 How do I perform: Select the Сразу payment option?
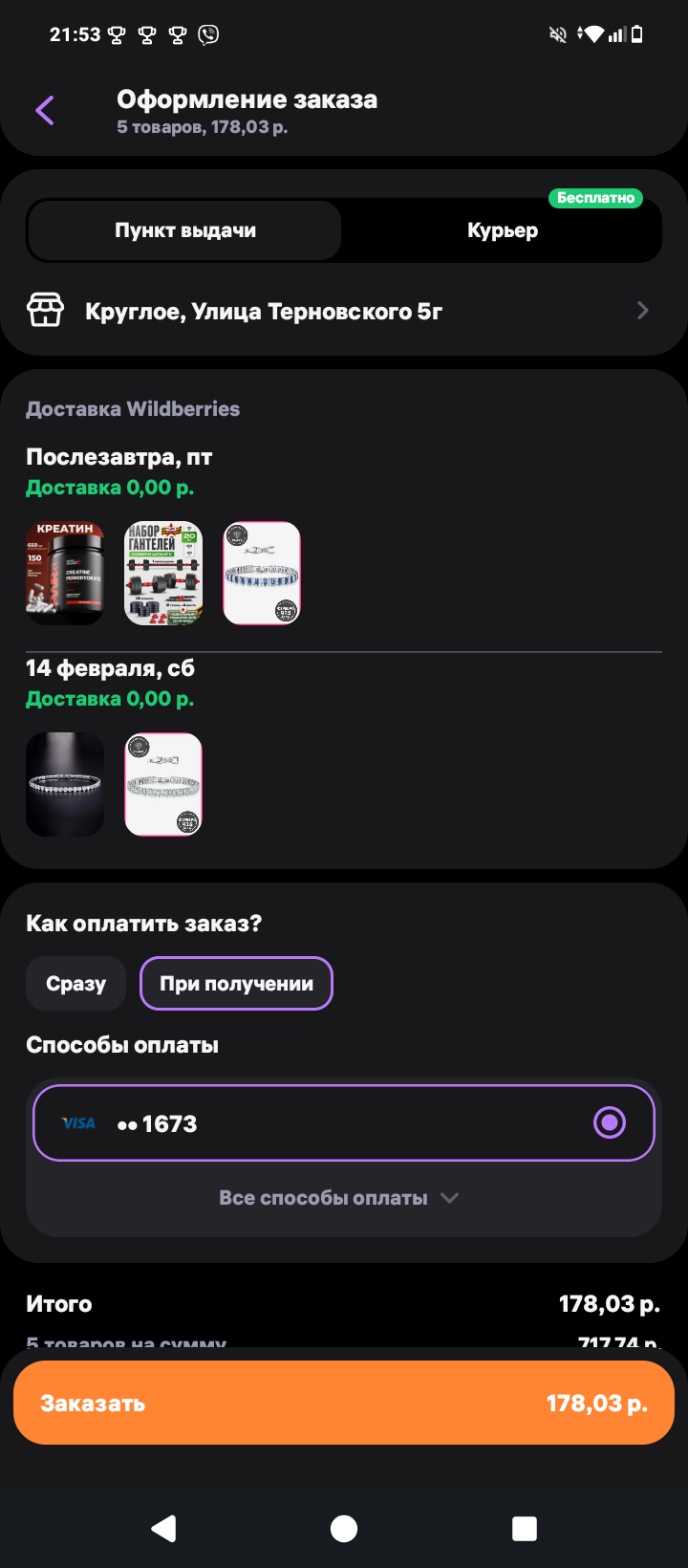click(75, 983)
